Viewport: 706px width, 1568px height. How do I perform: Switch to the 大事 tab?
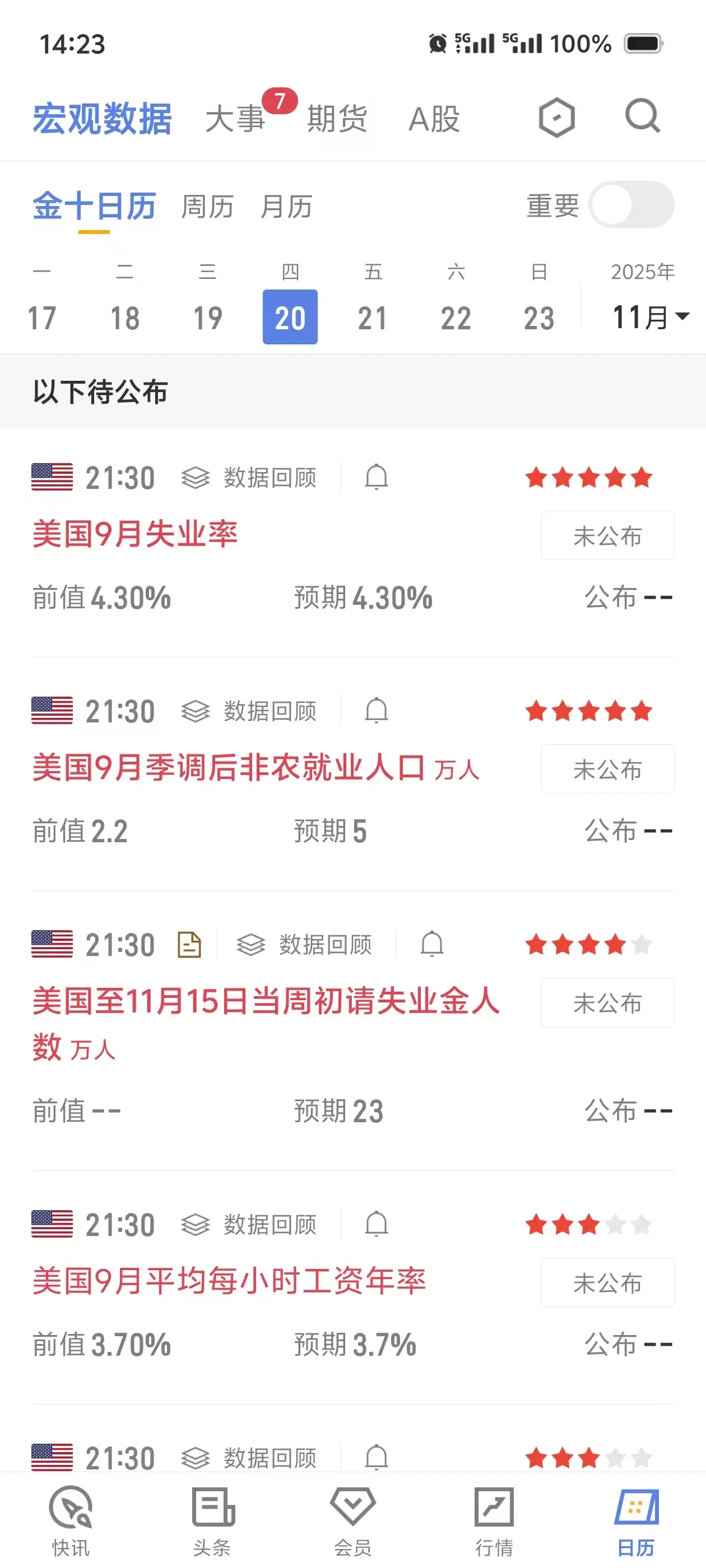pos(235,118)
